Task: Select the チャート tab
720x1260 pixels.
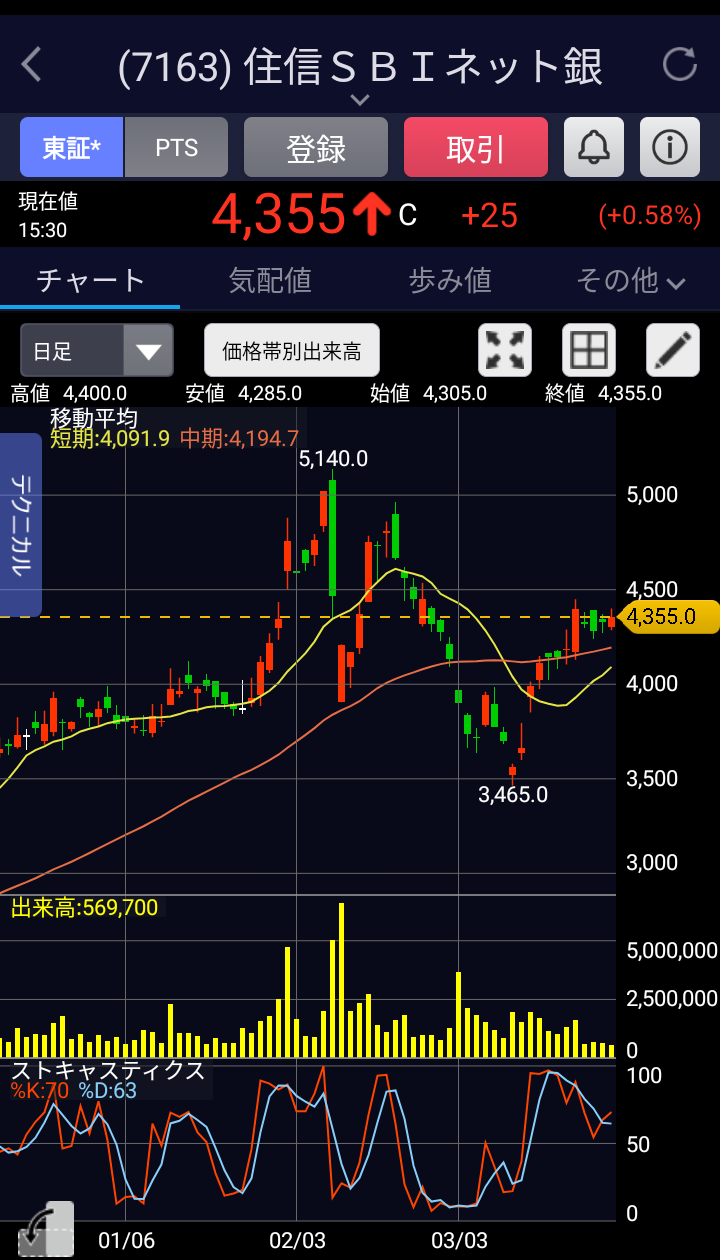Action: click(90, 281)
